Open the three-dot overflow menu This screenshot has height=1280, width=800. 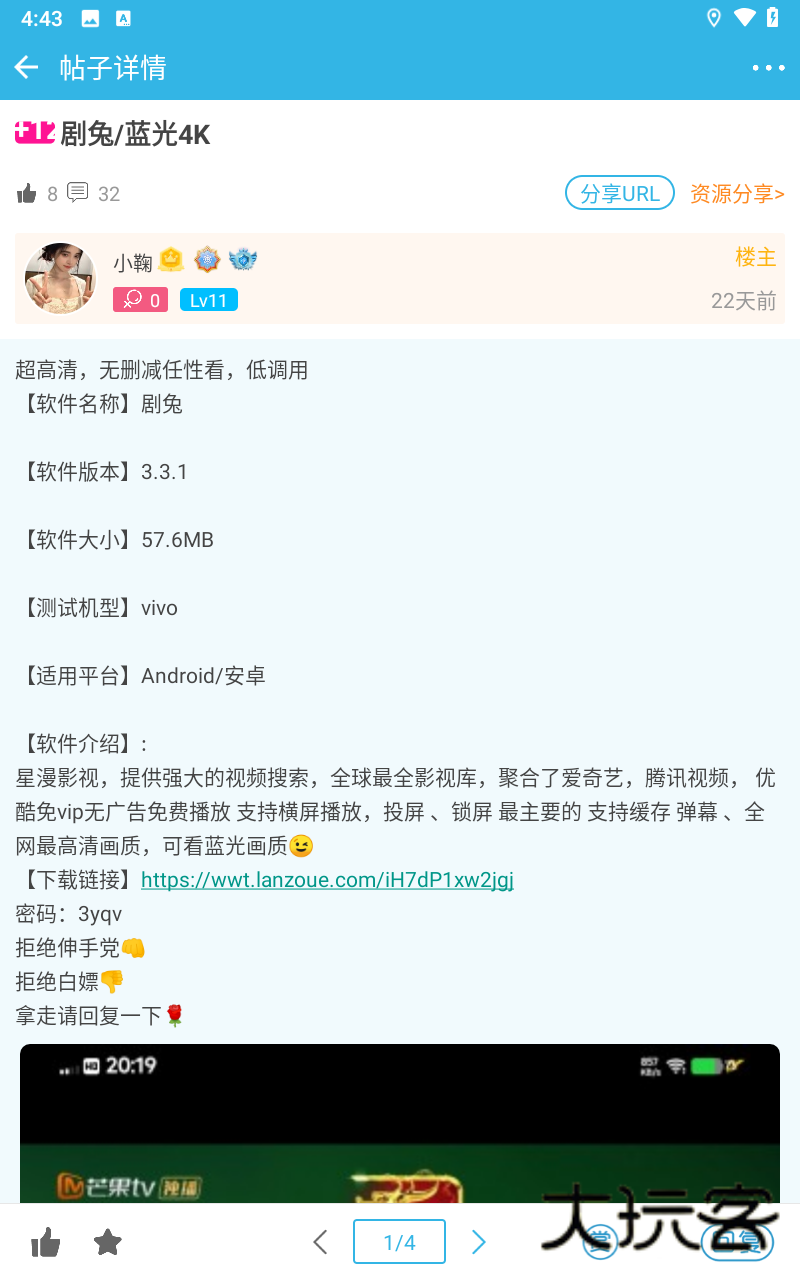[768, 66]
